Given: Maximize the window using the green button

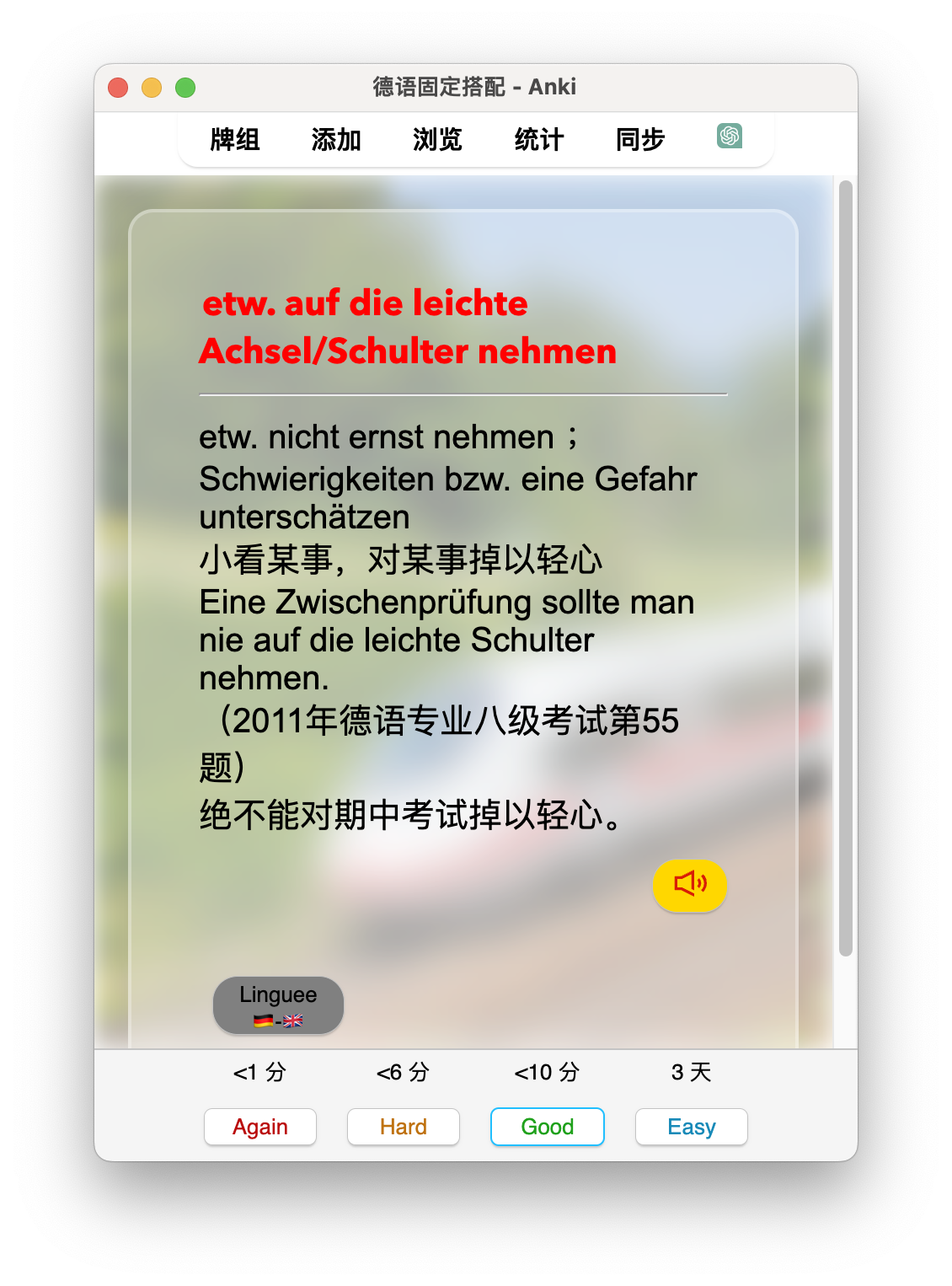Looking at the screenshot, I should tap(185, 88).
